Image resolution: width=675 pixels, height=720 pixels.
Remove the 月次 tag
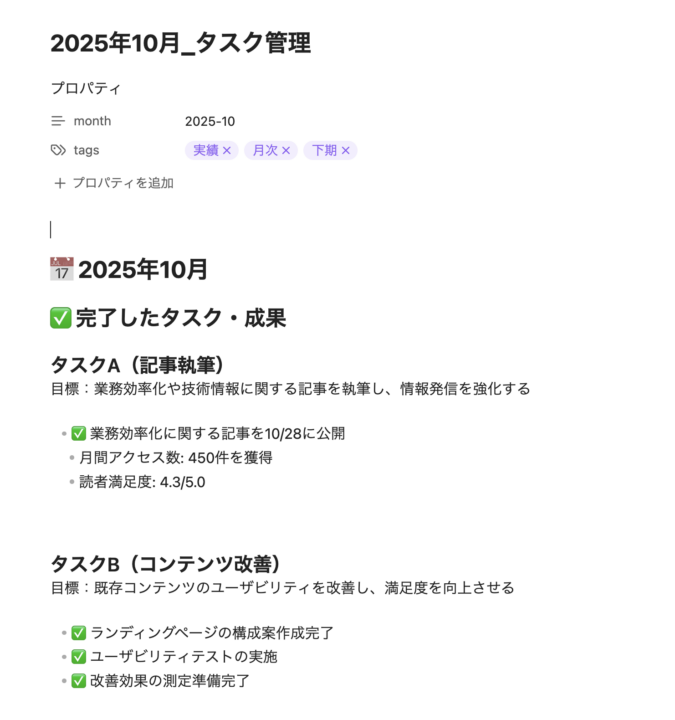click(x=286, y=151)
